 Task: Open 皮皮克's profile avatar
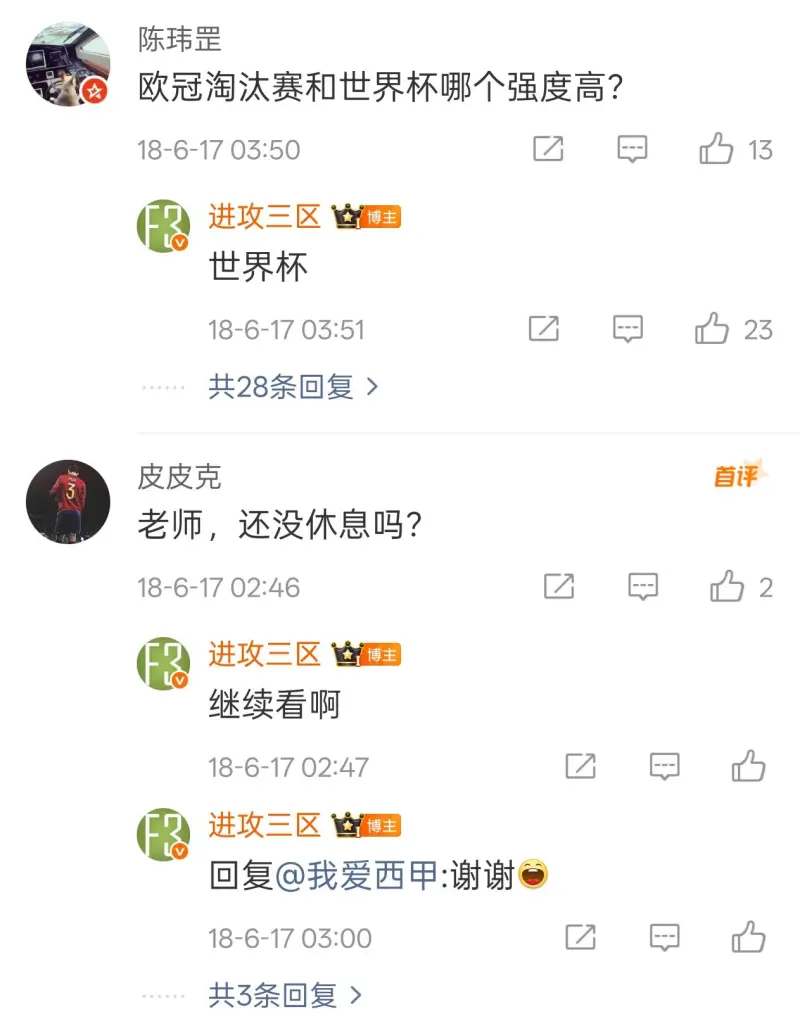pos(68,503)
